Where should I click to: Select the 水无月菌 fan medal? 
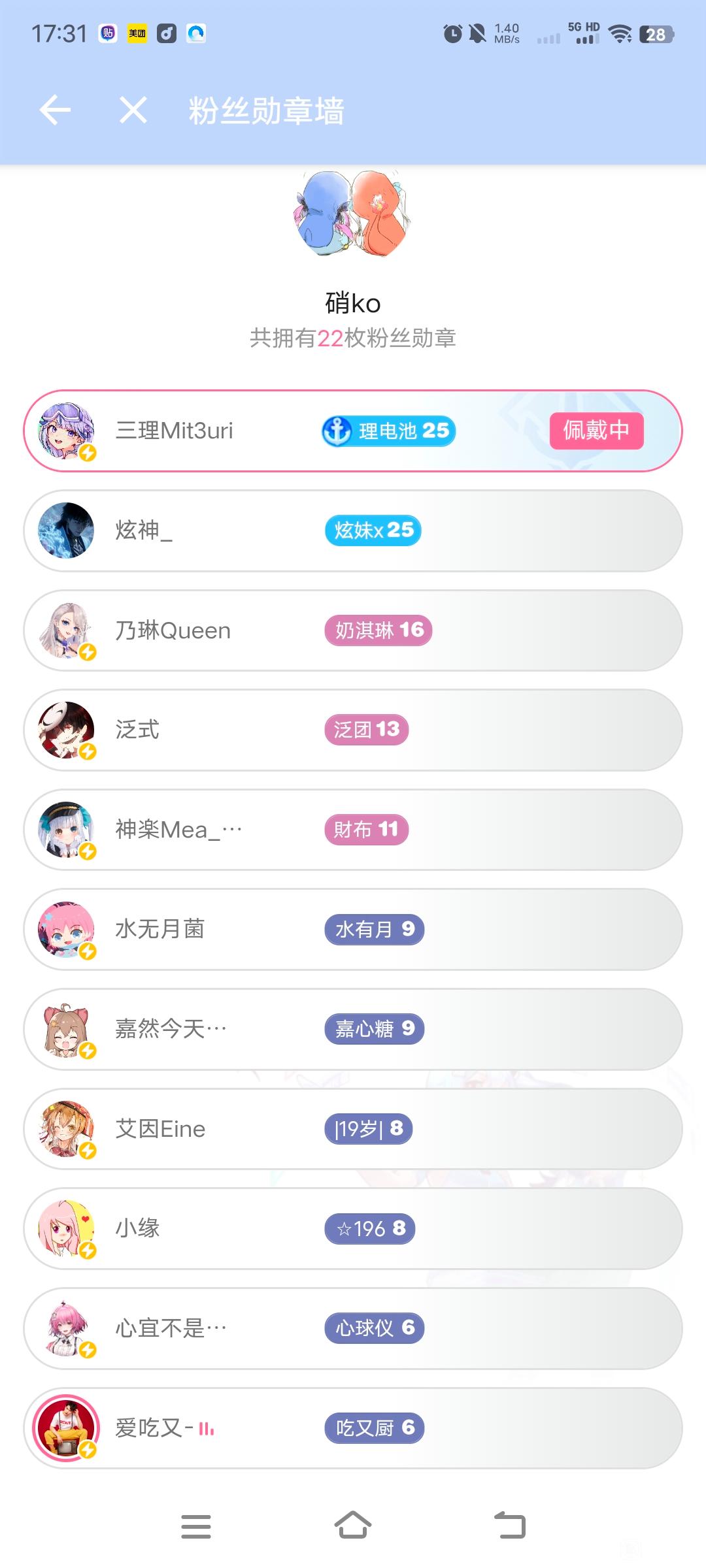(x=353, y=929)
